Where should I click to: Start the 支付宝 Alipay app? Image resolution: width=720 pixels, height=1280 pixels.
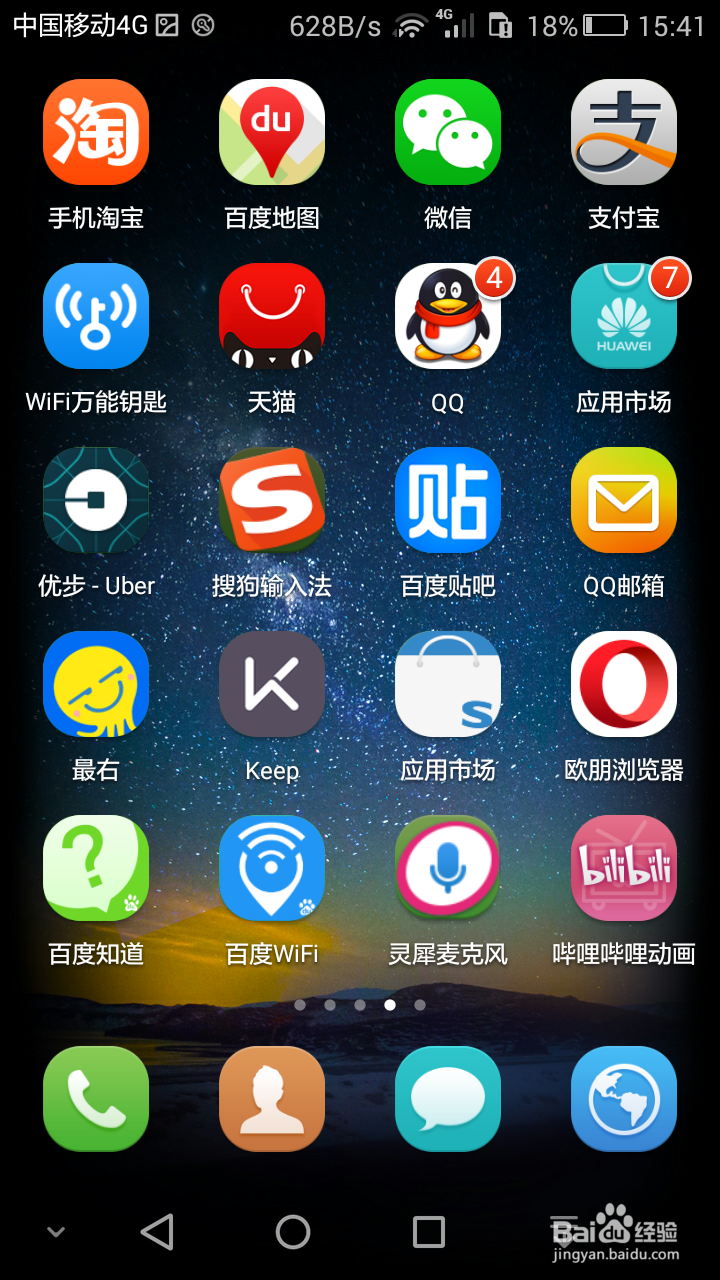point(623,131)
